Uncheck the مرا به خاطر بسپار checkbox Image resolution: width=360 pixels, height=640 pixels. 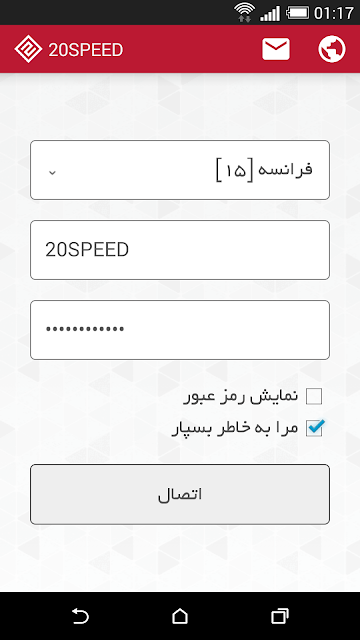pyautogui.click(x=315, y=428)
